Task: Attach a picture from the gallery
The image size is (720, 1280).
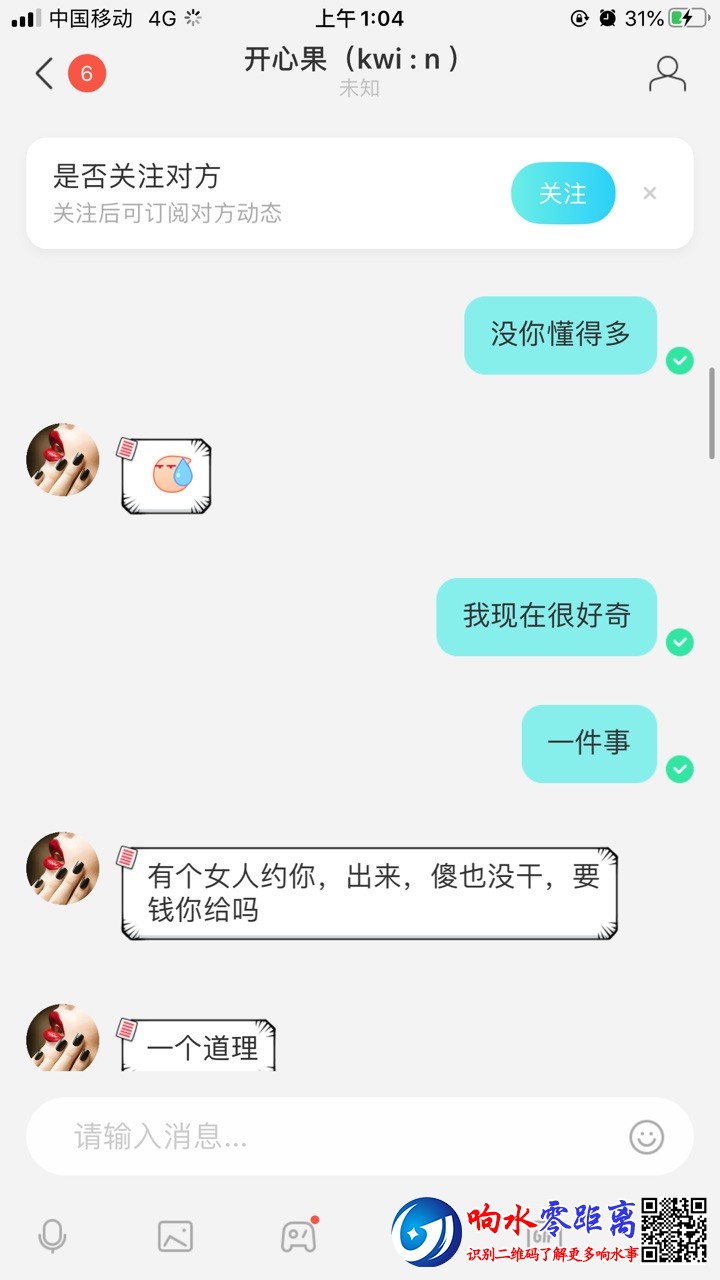Action: tap(175, 1237)
